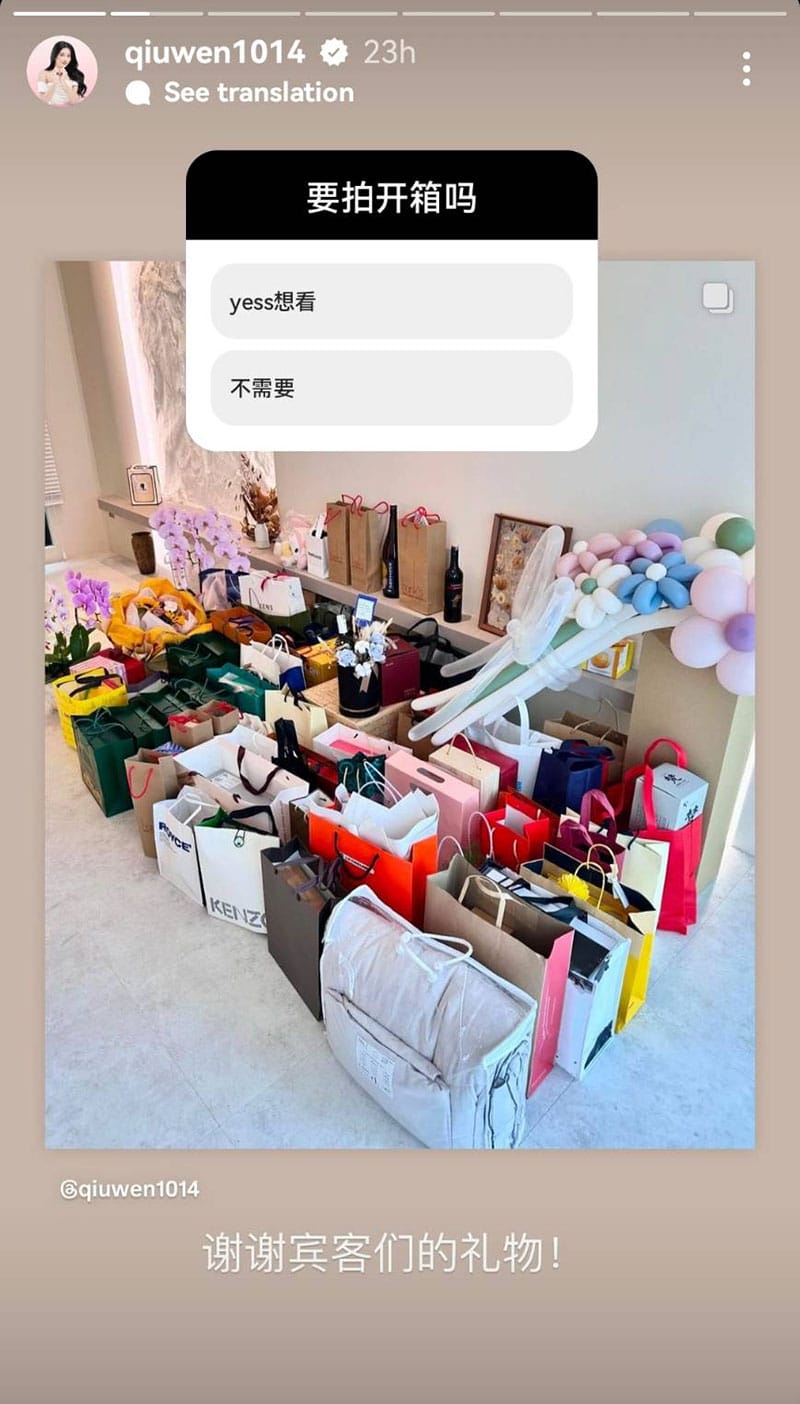Vote "不需要" in the poll
The image size is (800, 1404).
click(x=391, y=388)
